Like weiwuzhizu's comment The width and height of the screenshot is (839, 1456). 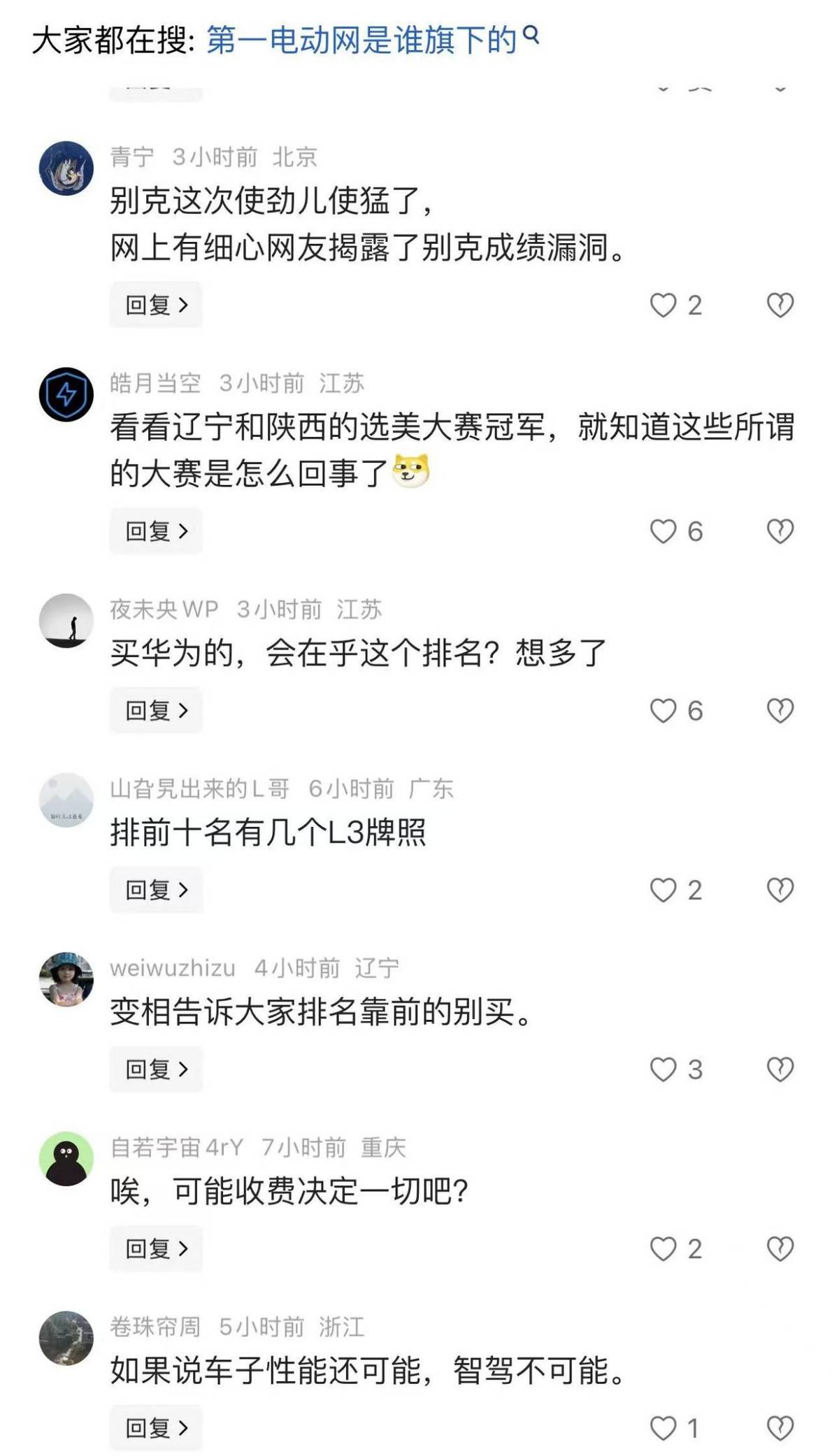tap(664, 1069)
